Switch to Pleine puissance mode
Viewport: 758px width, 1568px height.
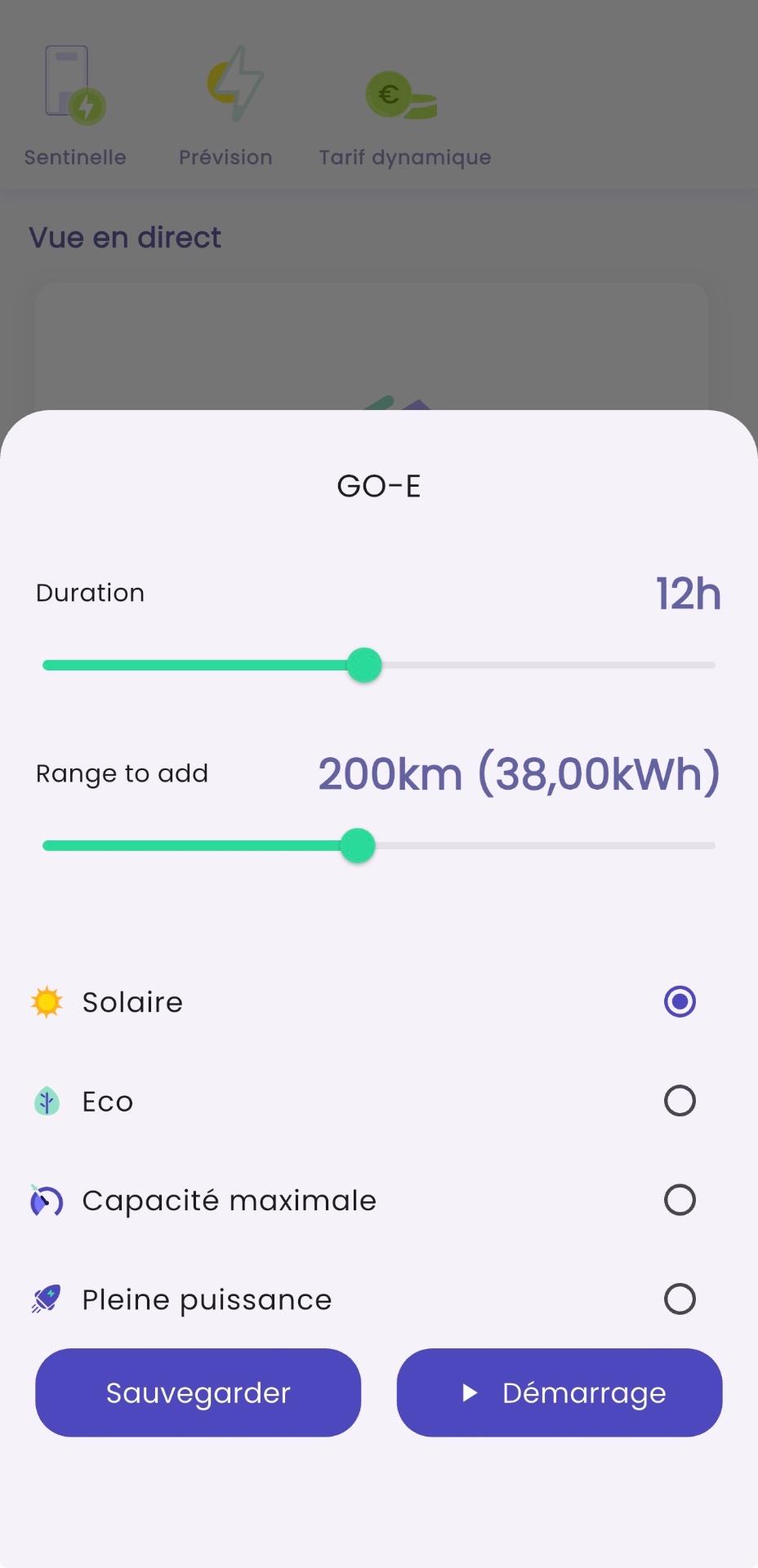[679, 1299]
